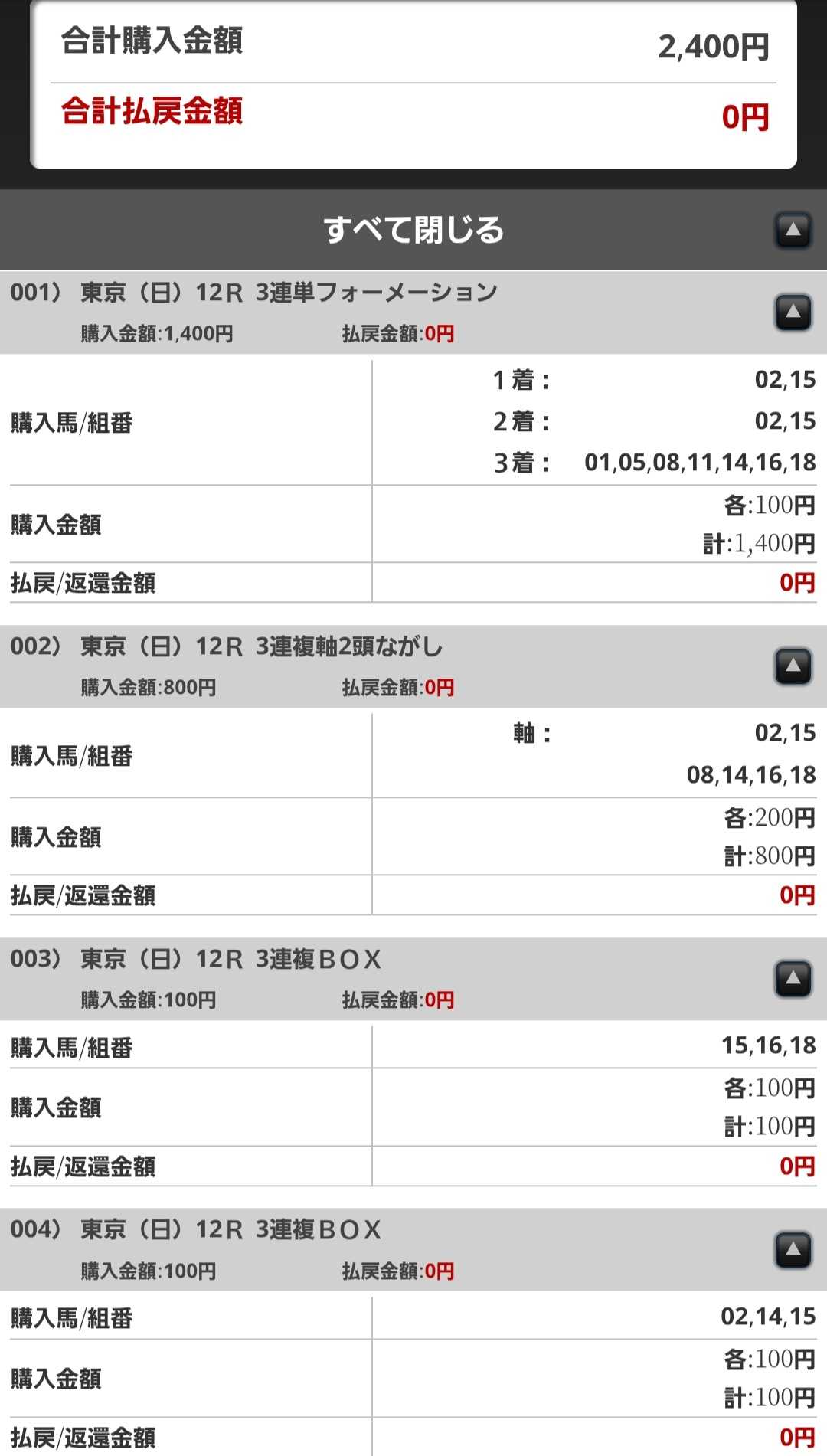Collapse ticket 003 3連複BOX
Screen dimensions: 827x1456
[793, 979]
